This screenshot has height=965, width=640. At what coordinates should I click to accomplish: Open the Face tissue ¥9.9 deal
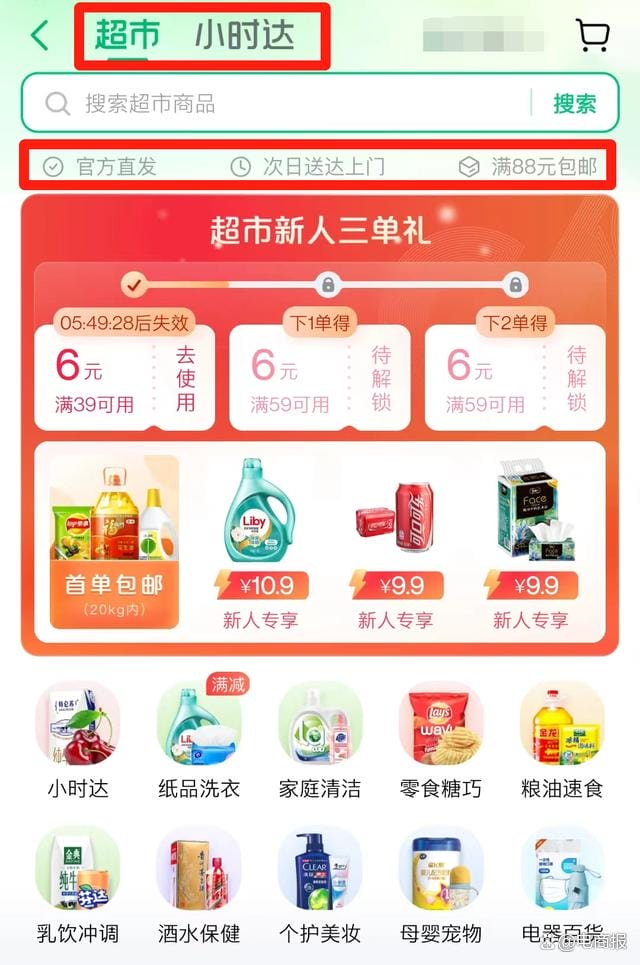(530, 541)
